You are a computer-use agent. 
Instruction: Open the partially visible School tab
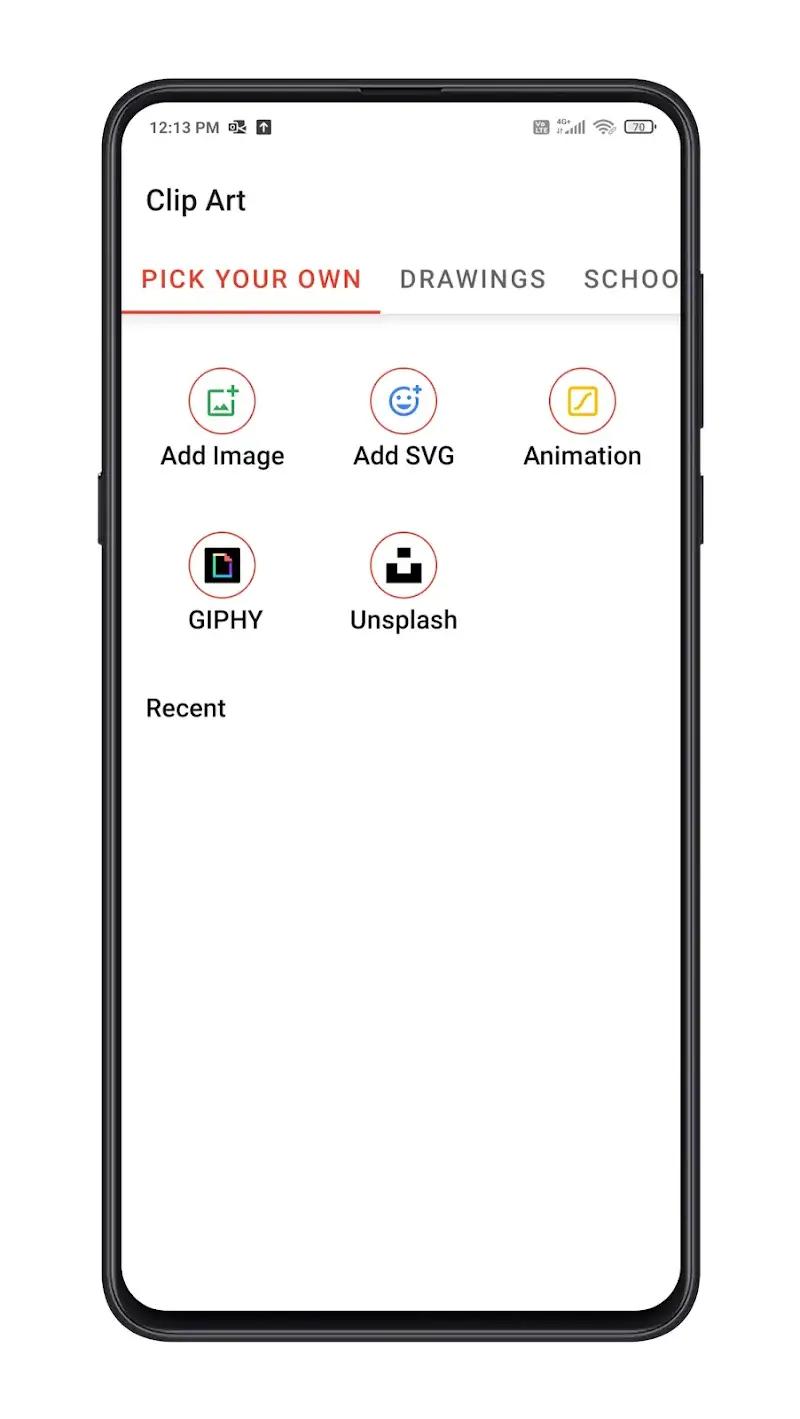click(630, 279)
